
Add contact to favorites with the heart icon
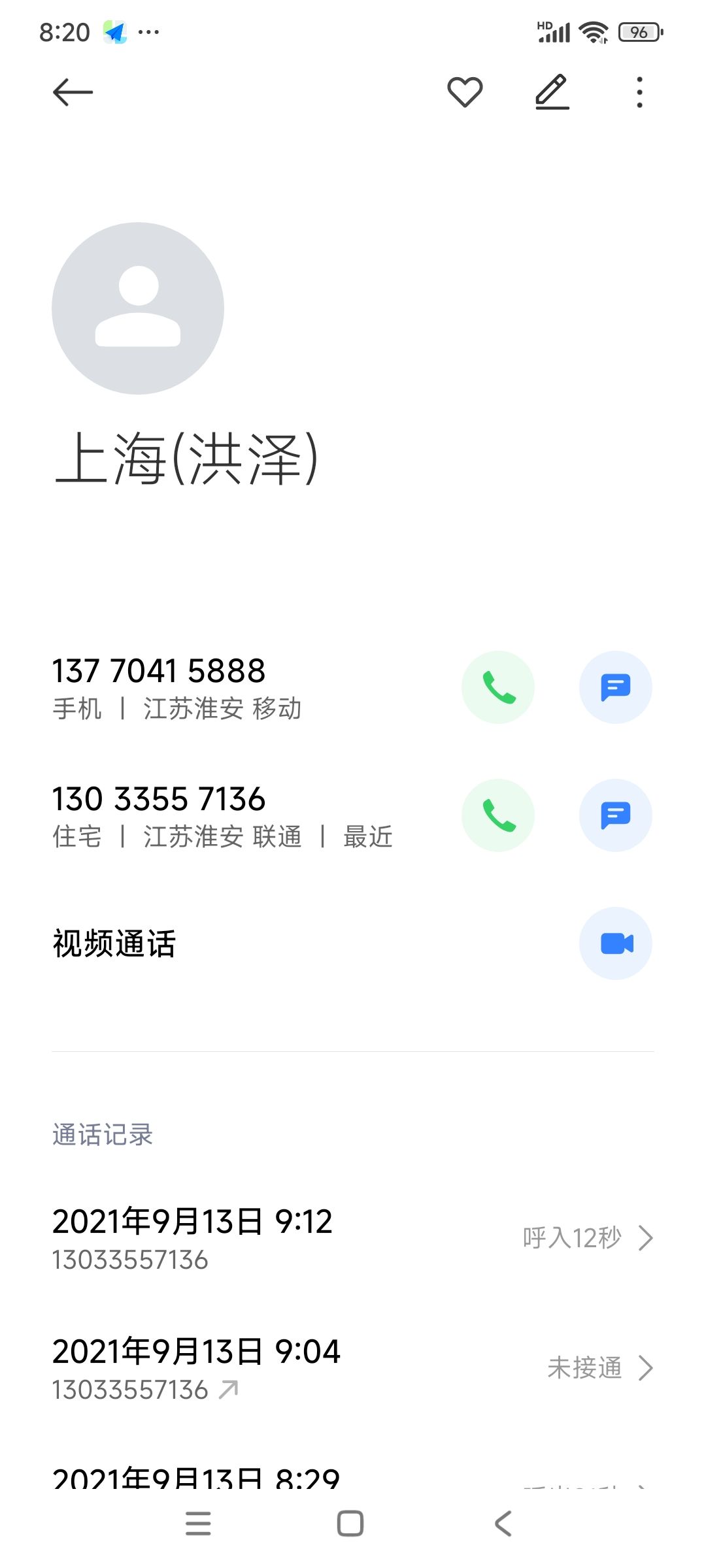coord(465,92)
